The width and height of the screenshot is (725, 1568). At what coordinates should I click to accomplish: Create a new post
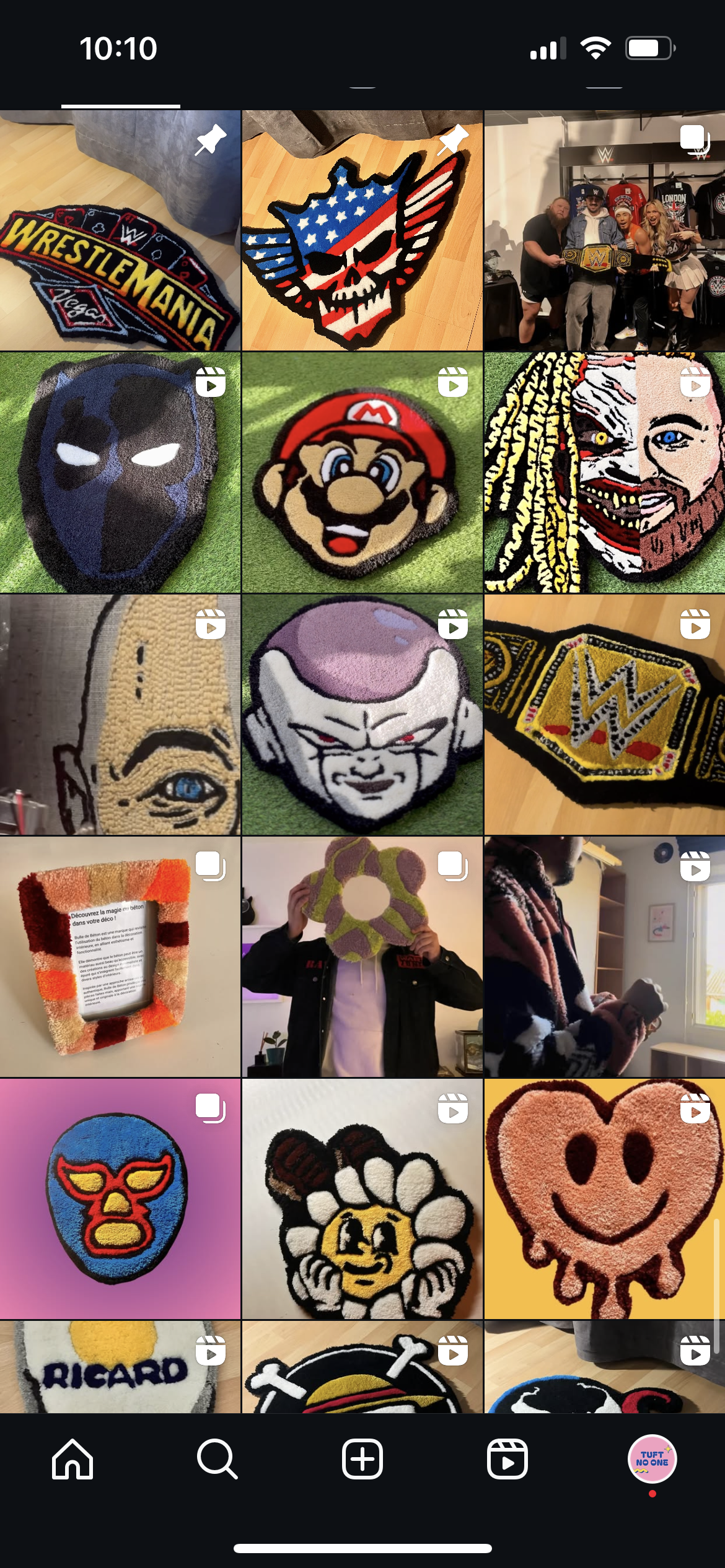(362, 1459)
